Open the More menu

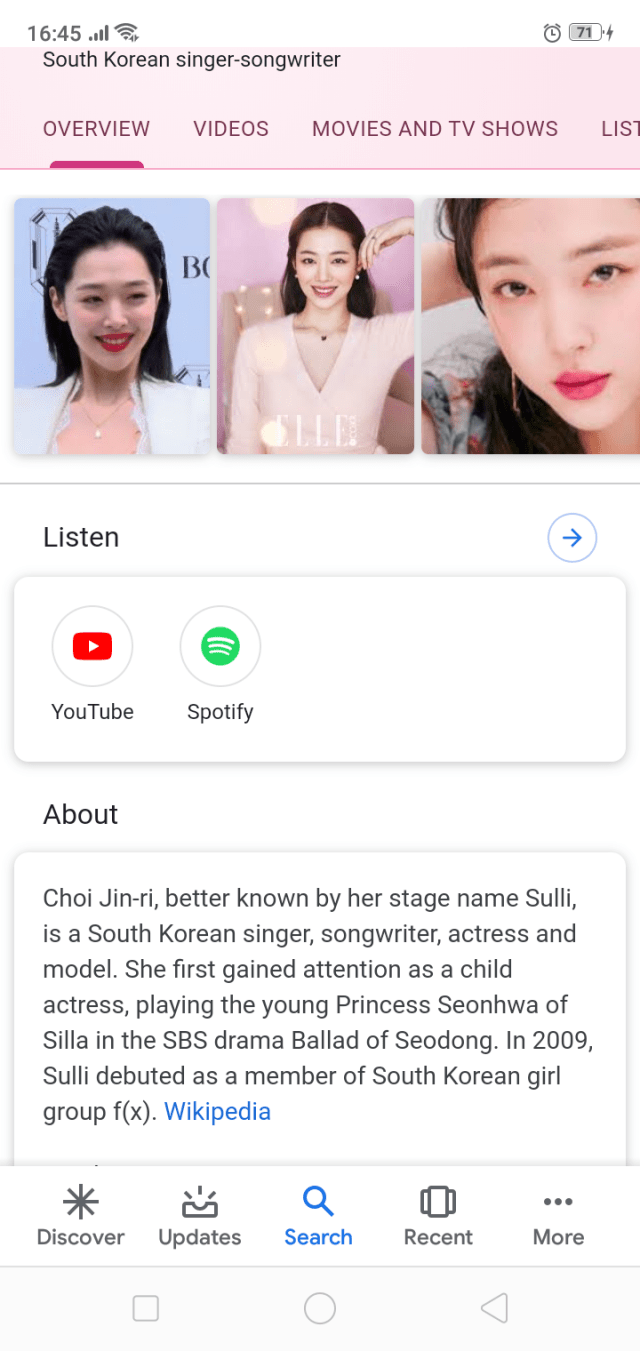[558, 1216]
